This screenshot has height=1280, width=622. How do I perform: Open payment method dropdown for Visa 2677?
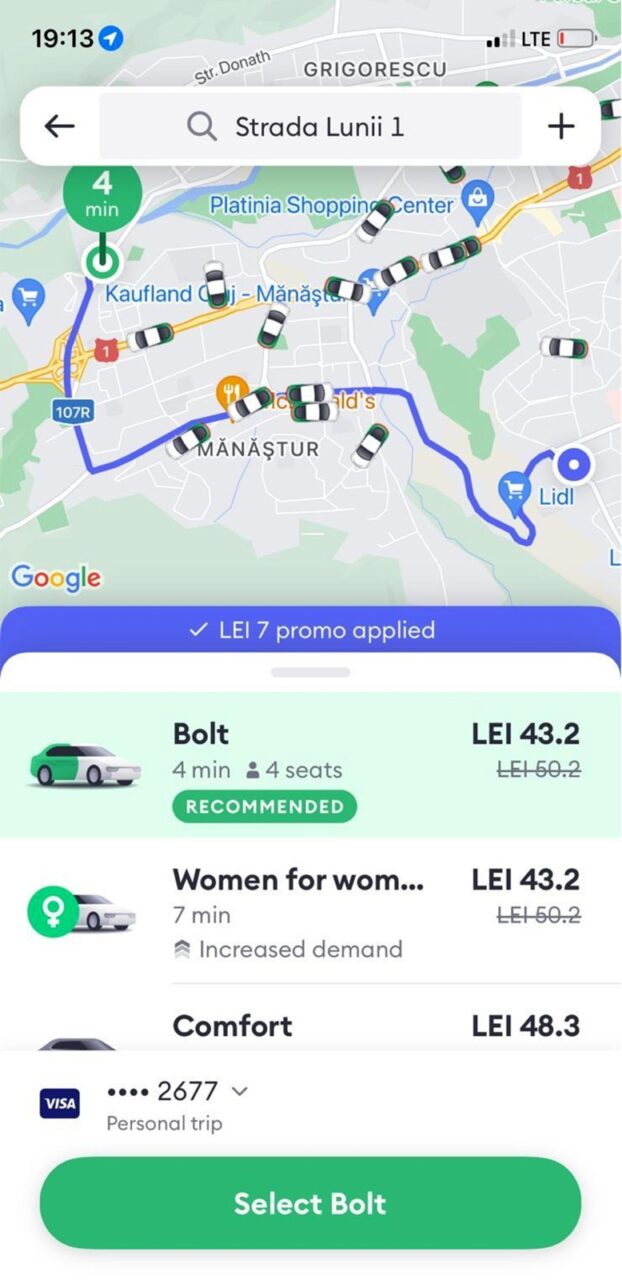pos(178,1092)
